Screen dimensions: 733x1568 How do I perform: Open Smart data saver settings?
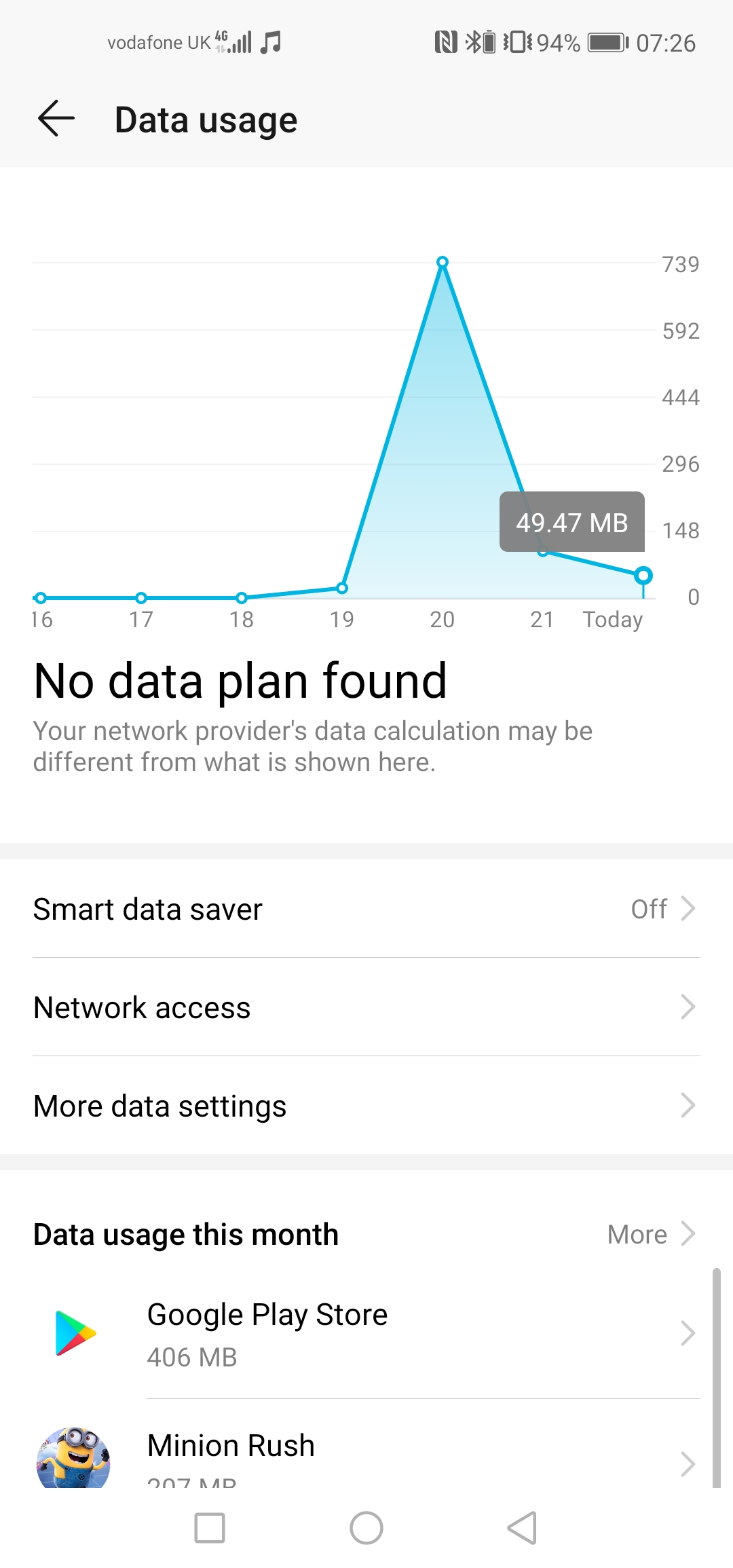tap(366, 909)
